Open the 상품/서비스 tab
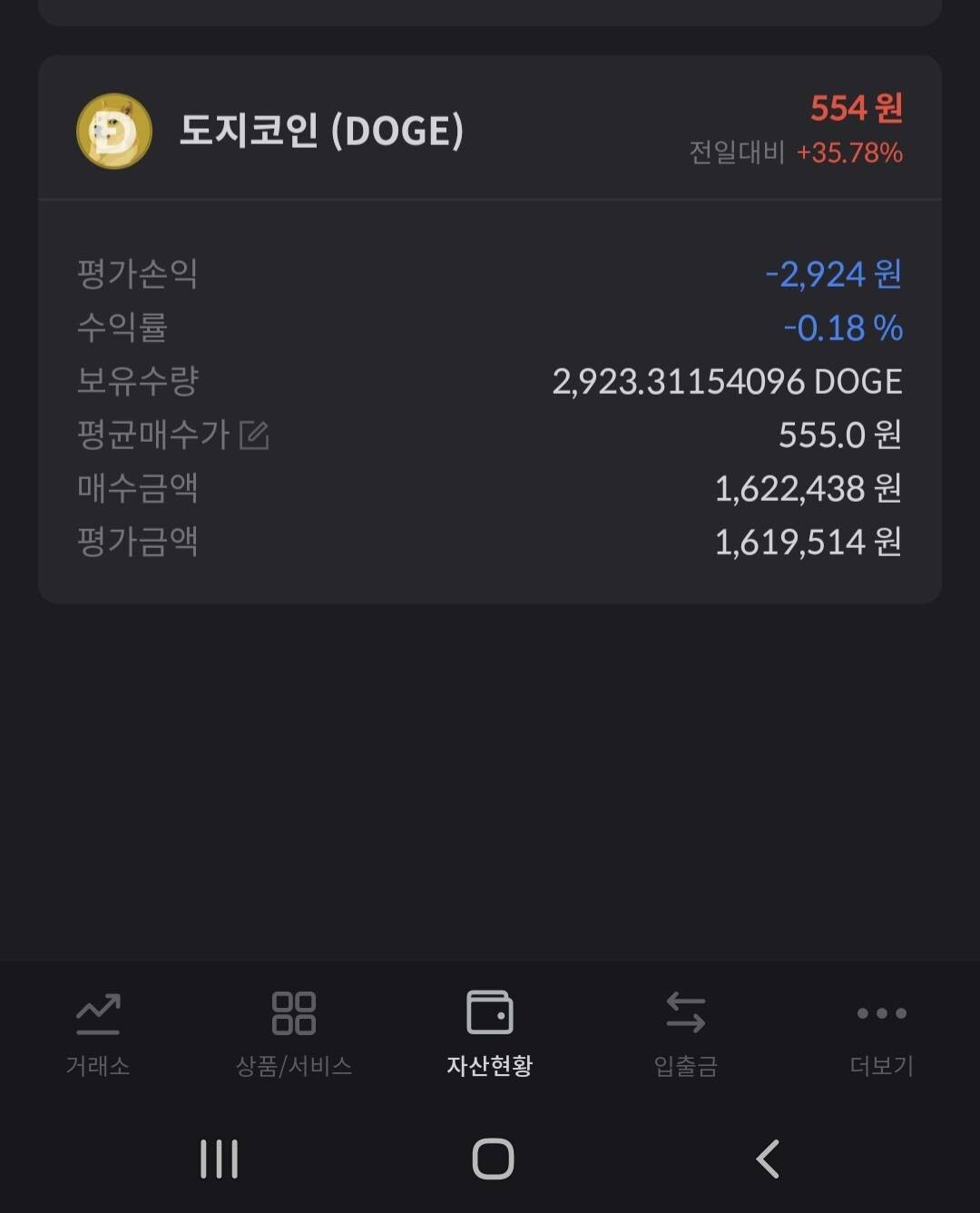 pyautogui.click(x=293, y=1036)
